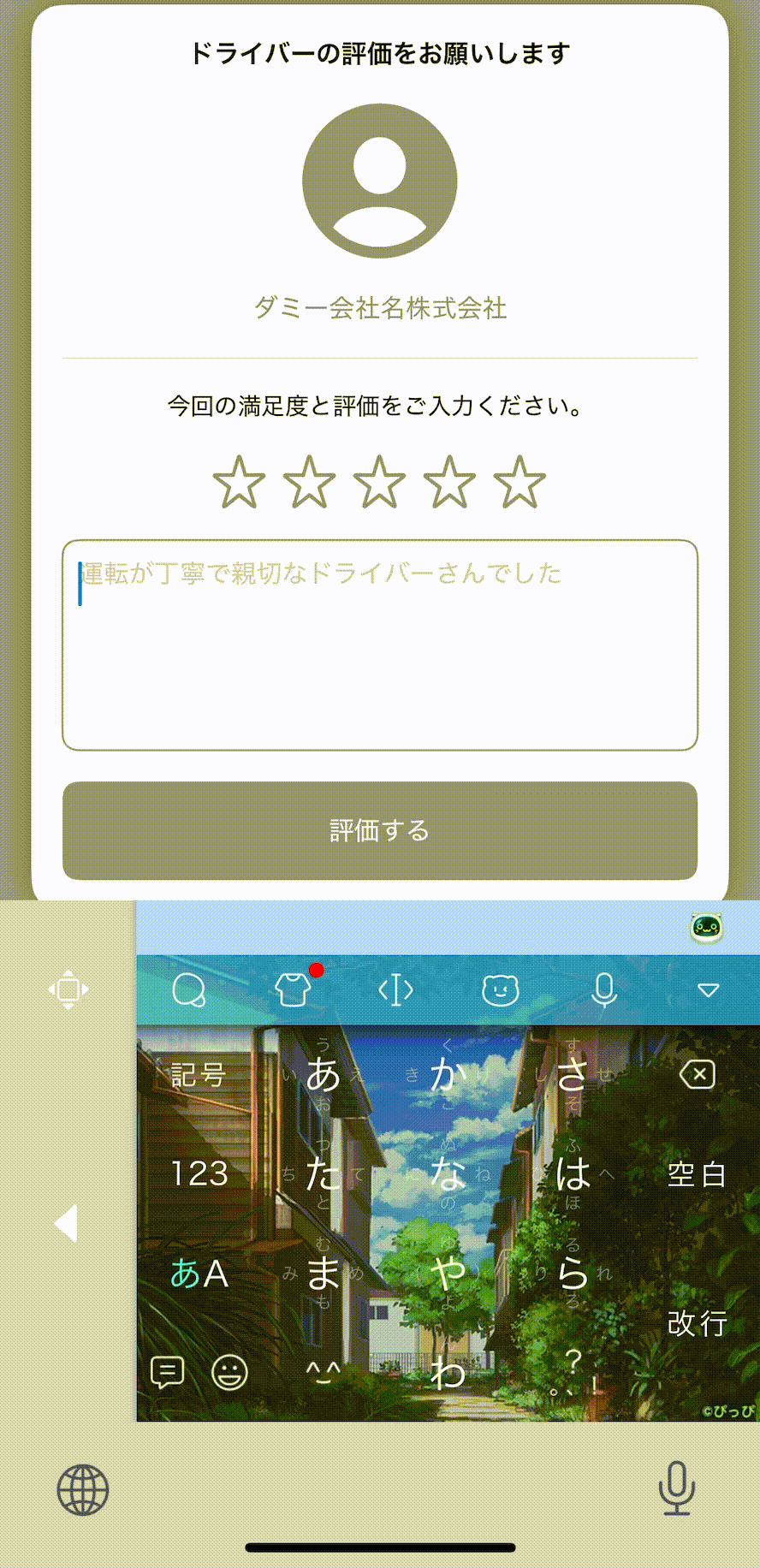Focus the driver review comment field
Screen dimensions: 760x1568
coord(380,644)
